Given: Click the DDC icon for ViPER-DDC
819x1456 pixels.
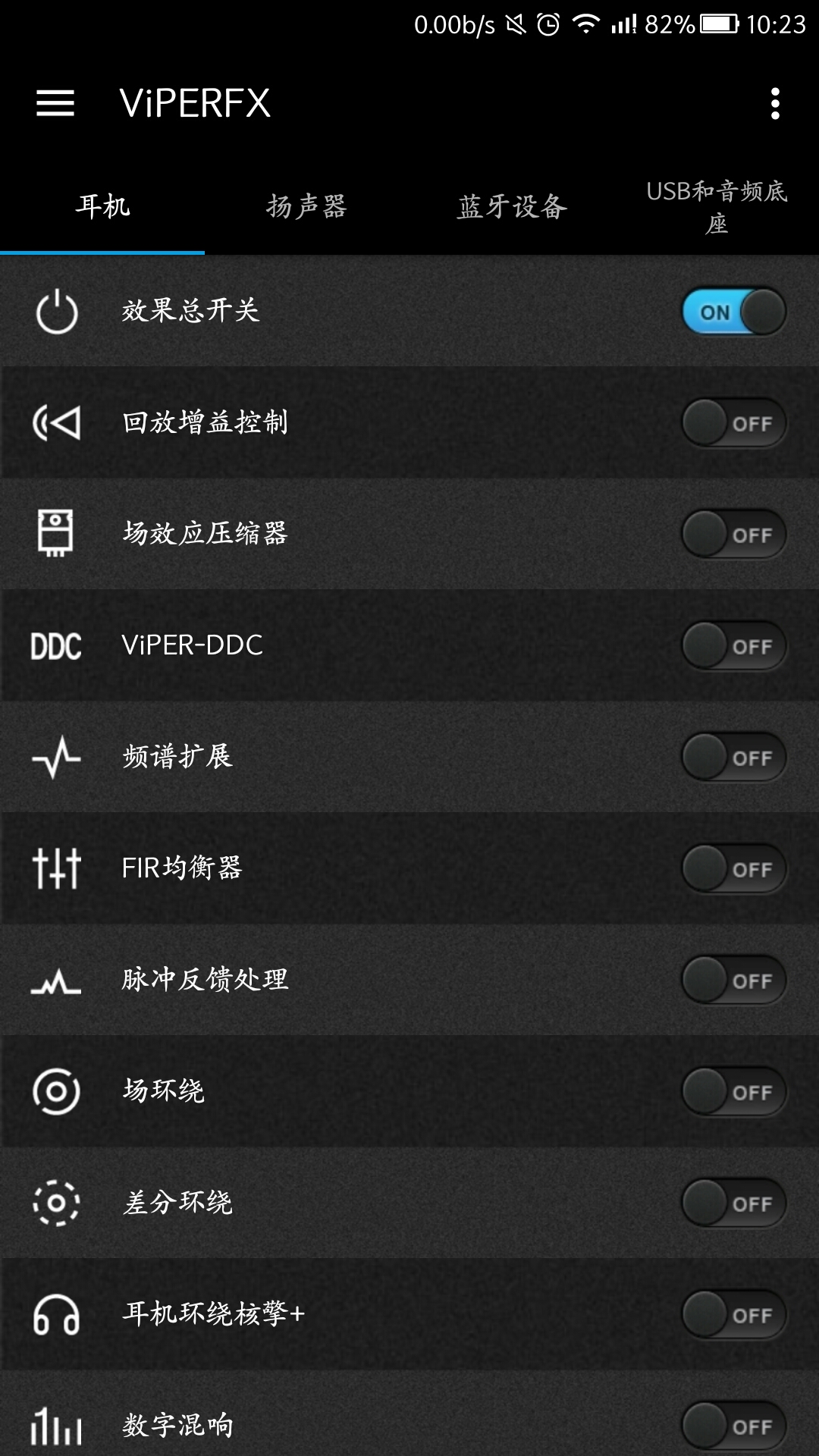Looking at the screenshot, I should [57, 645].
